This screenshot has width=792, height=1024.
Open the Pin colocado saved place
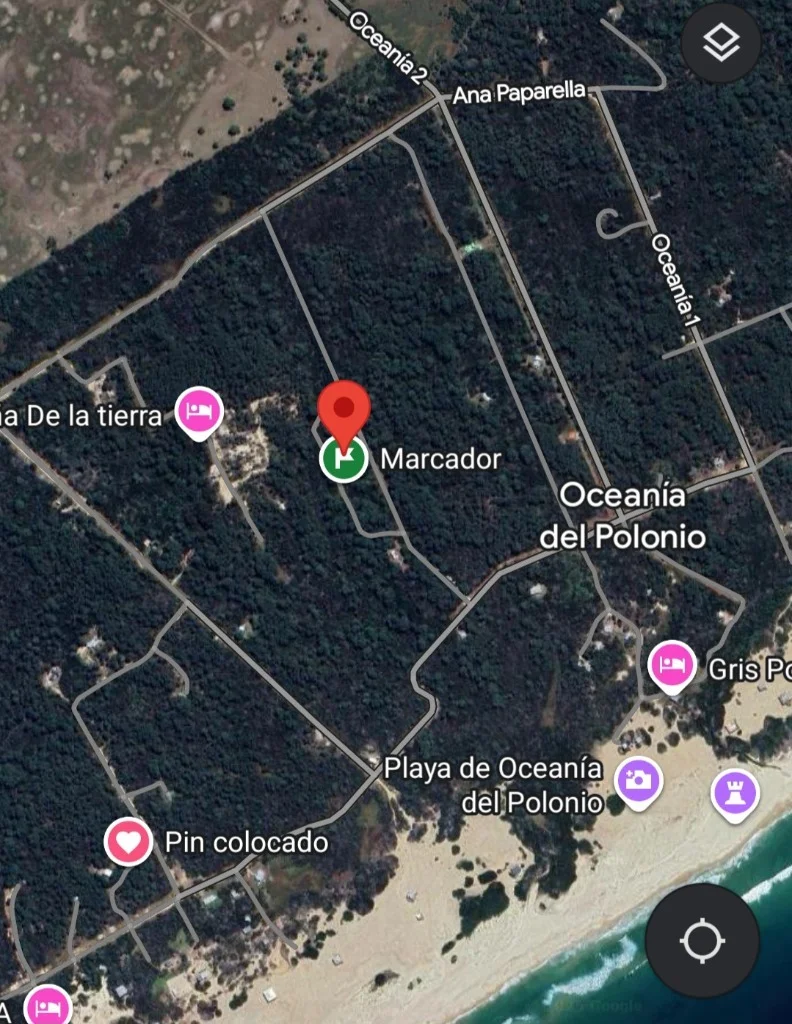129,842
